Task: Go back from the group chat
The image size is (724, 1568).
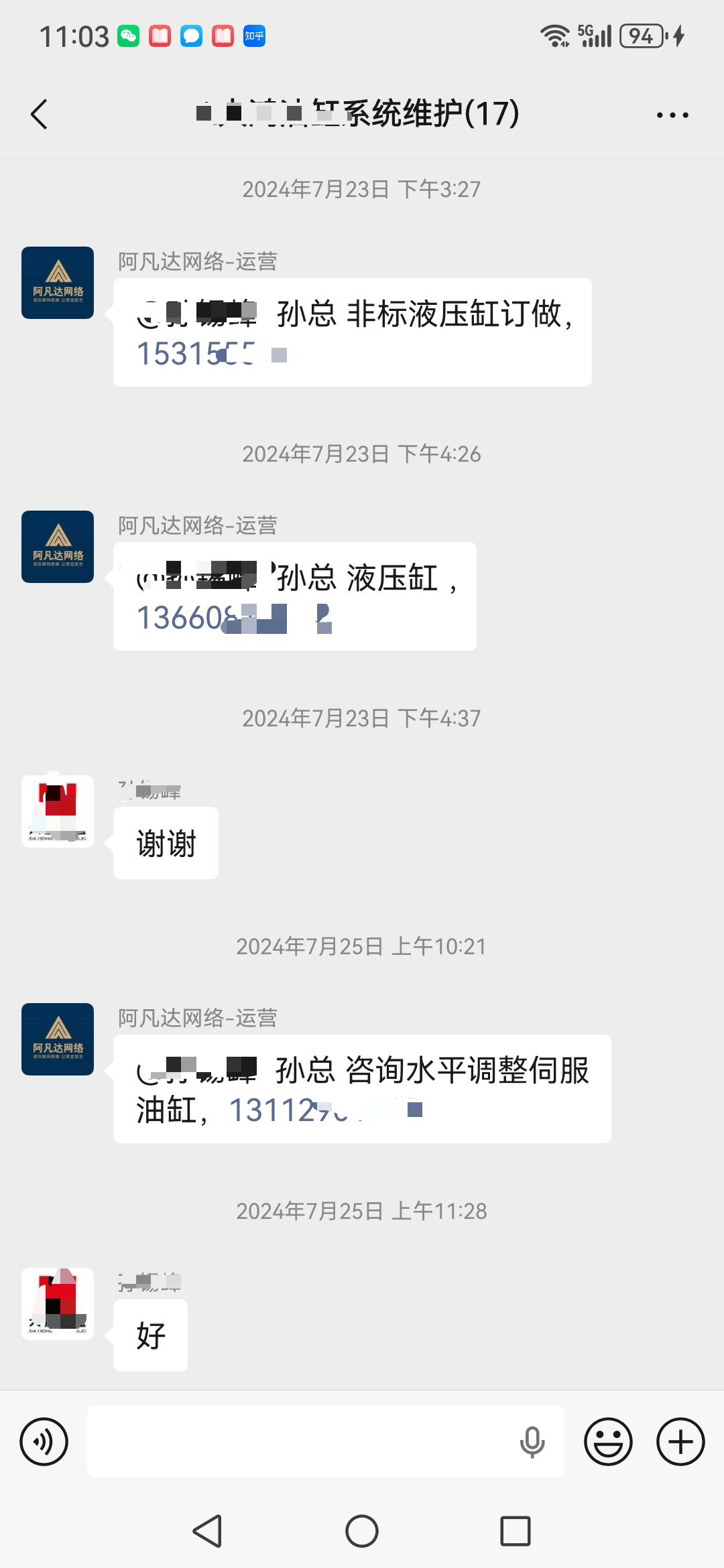Action: click(40, 114)
